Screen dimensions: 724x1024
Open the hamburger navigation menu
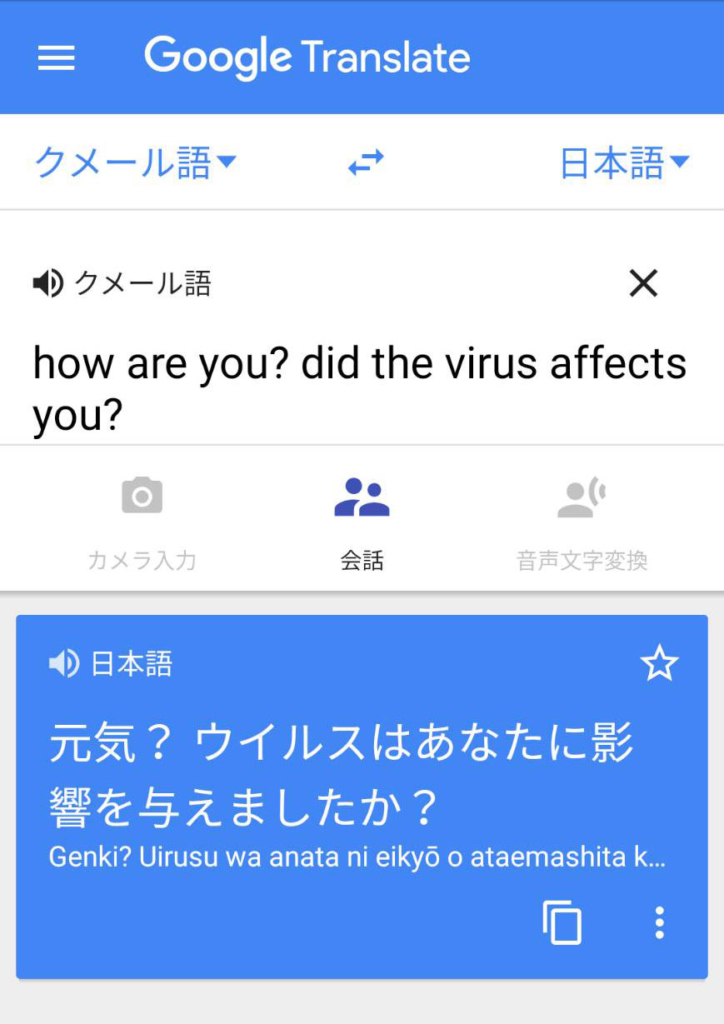click(56, 58)
